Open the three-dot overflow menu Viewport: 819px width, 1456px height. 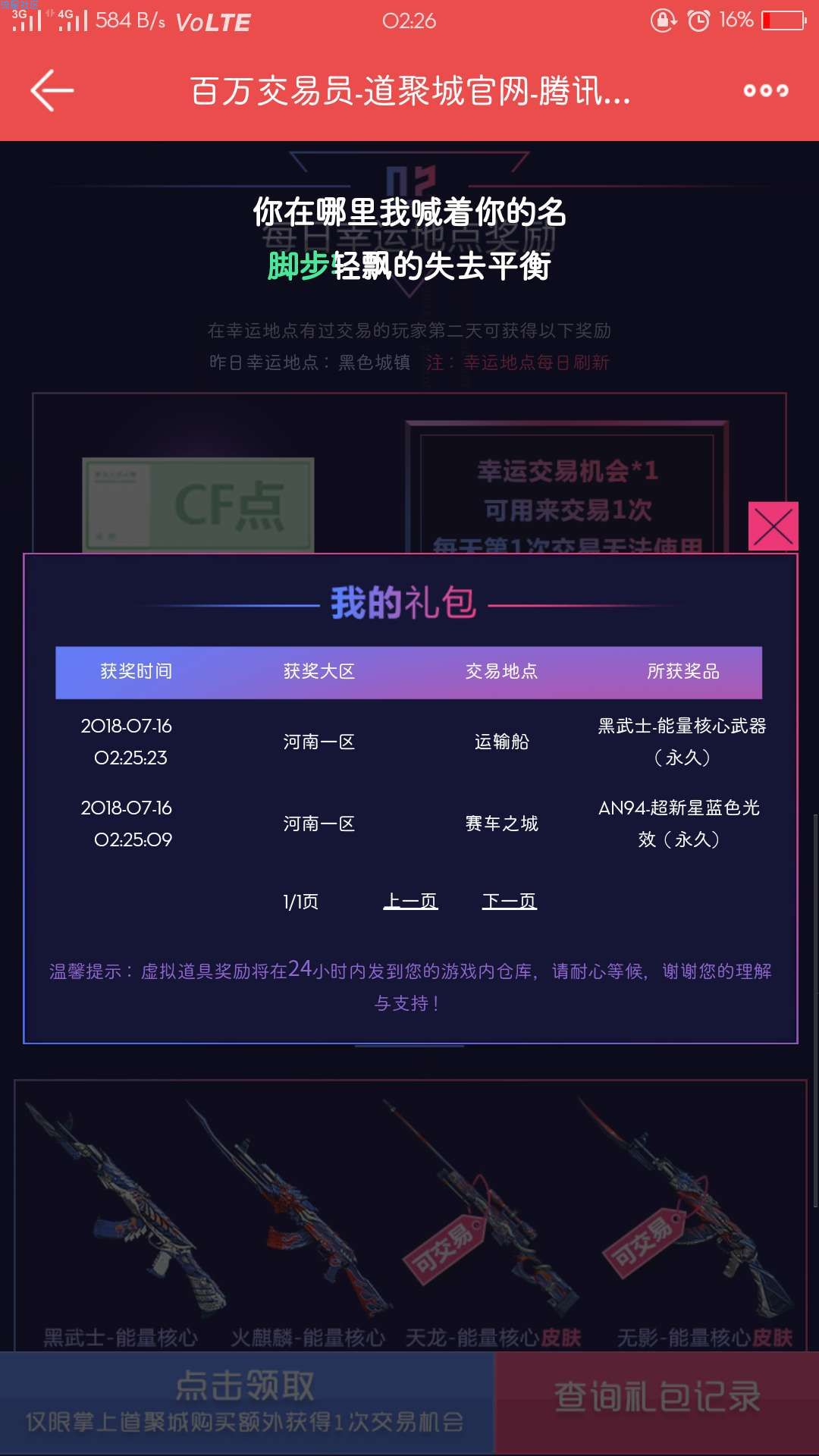pyautogui.click(x=765, y=91)
